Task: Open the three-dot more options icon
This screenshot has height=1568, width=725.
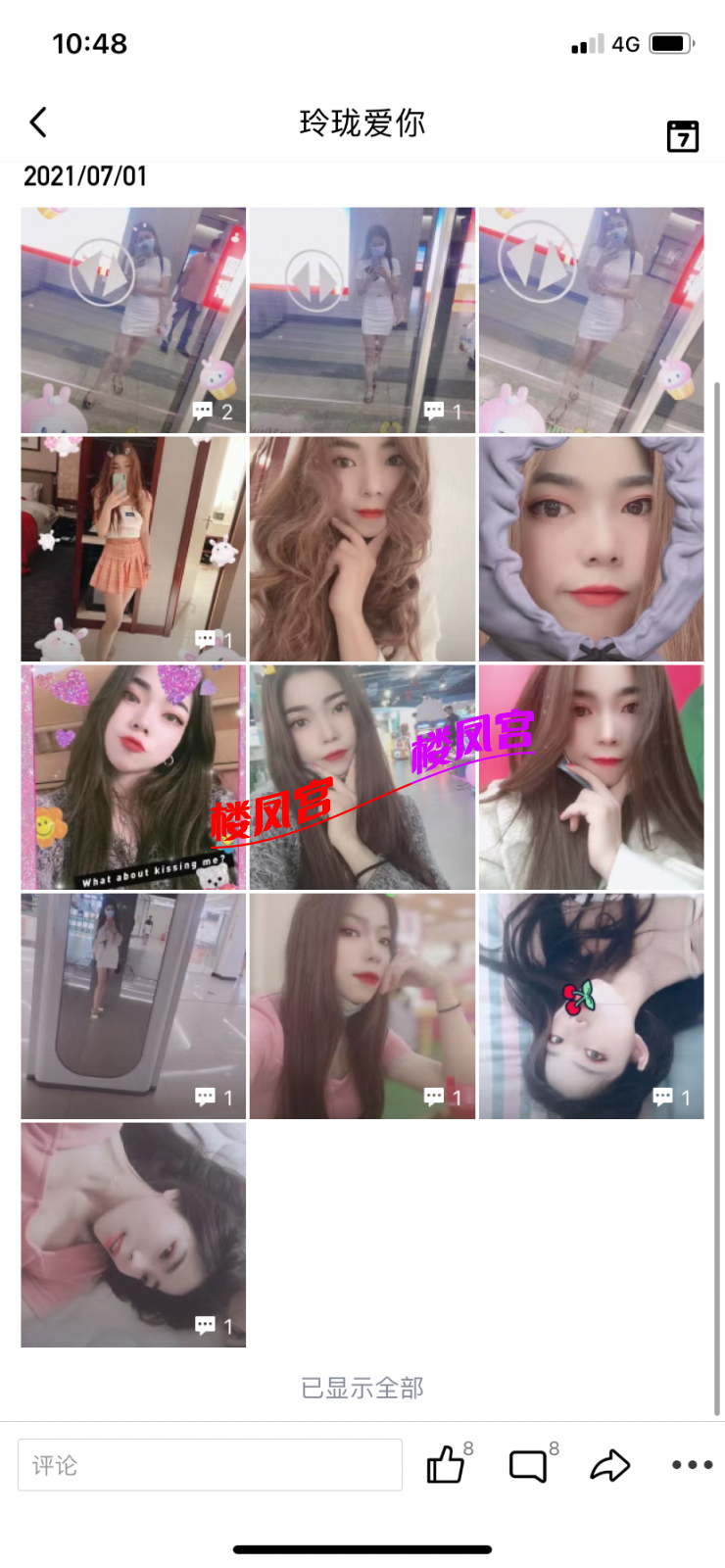Action: coord(691,1464)
